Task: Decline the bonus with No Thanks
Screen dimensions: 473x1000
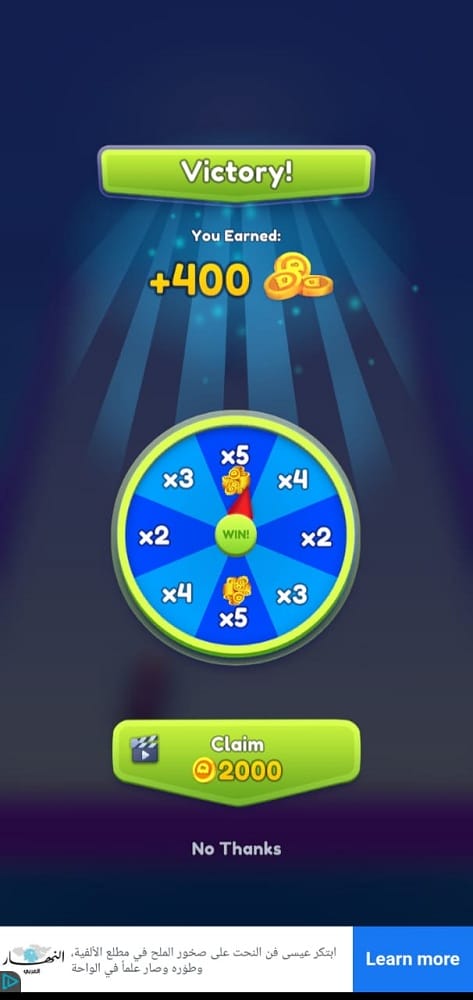Action: [x=236, y=849]
